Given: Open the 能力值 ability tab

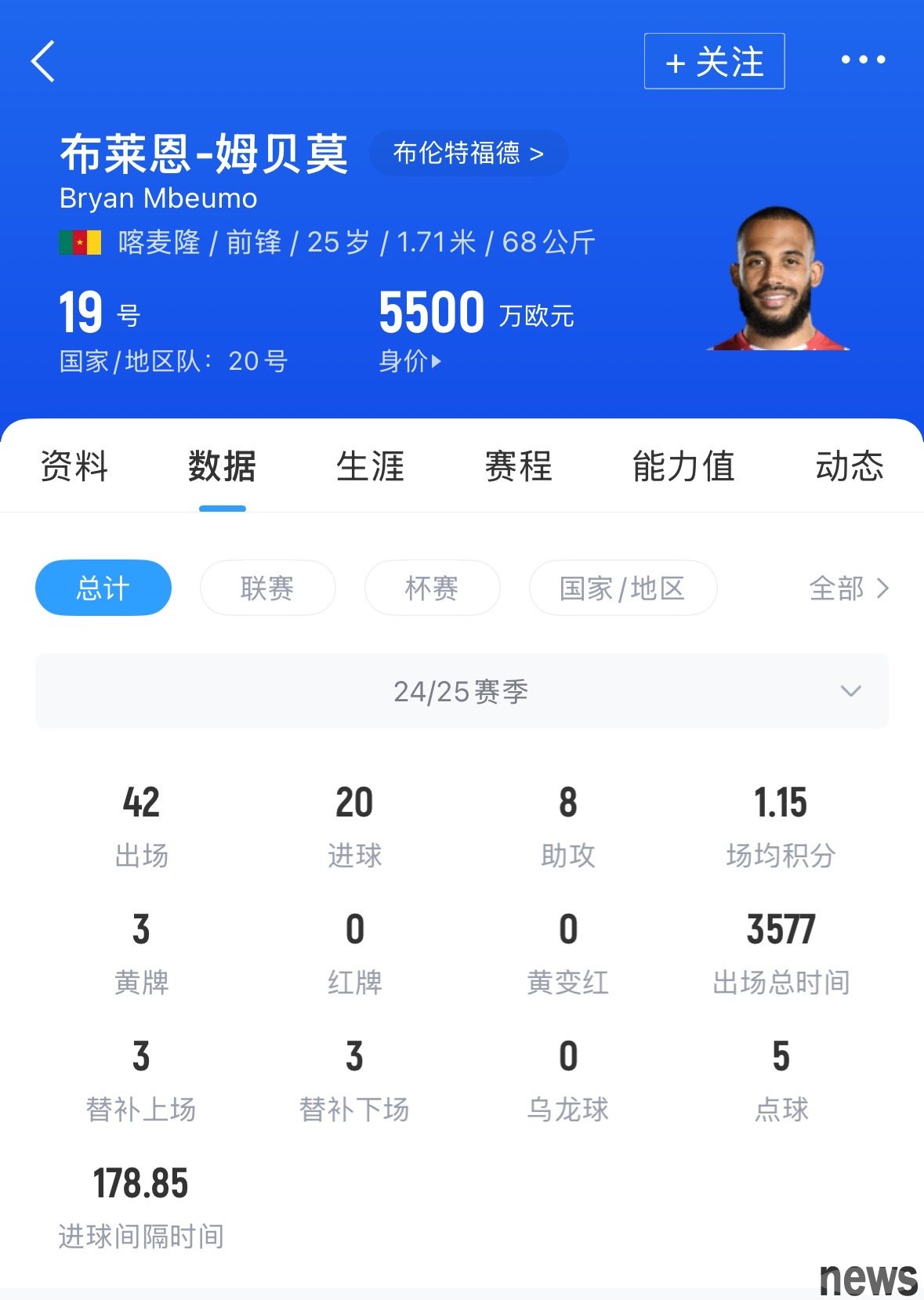Looking at the screenshot, I should pos(683,466).
